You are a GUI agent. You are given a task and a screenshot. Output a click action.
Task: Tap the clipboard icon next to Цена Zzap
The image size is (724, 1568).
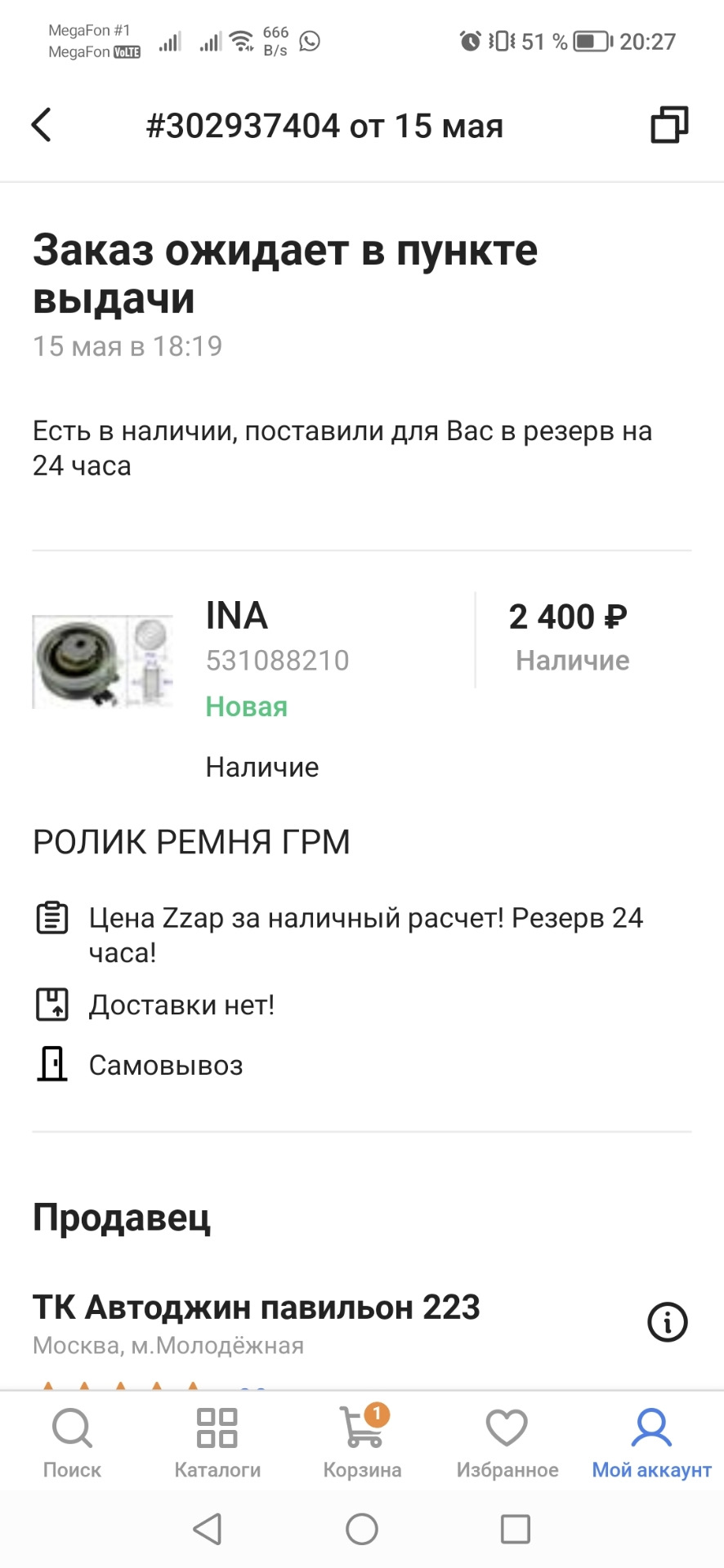52,917
